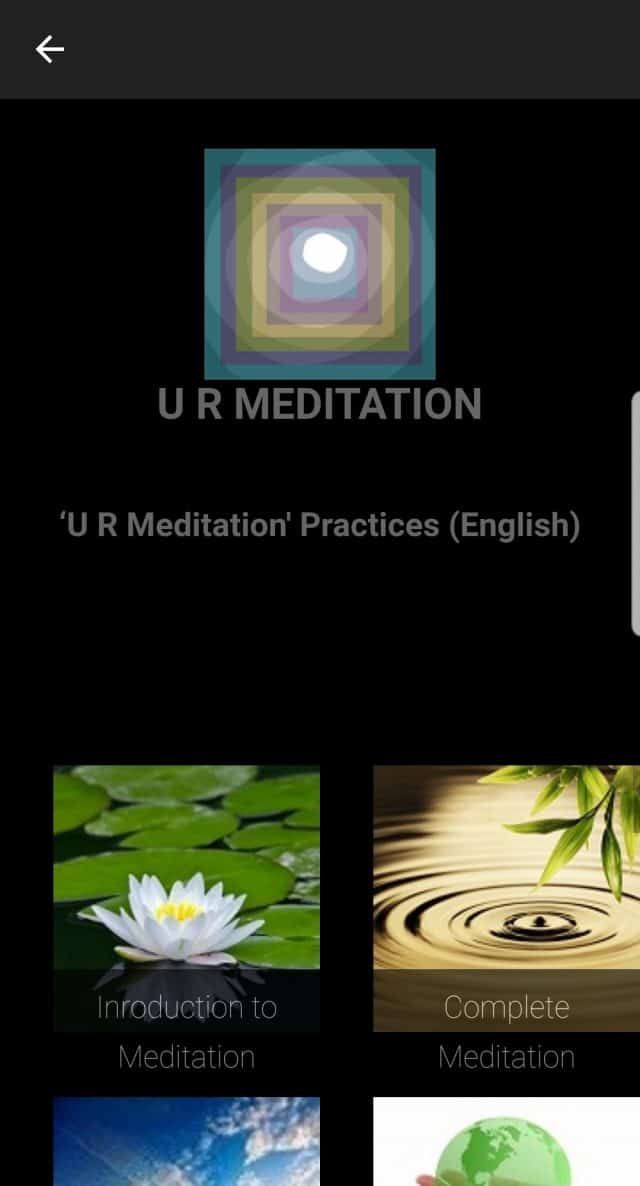Screen dimensions: 640x1186
Task: Select the green globe tile
Action: click(506, 1142)
